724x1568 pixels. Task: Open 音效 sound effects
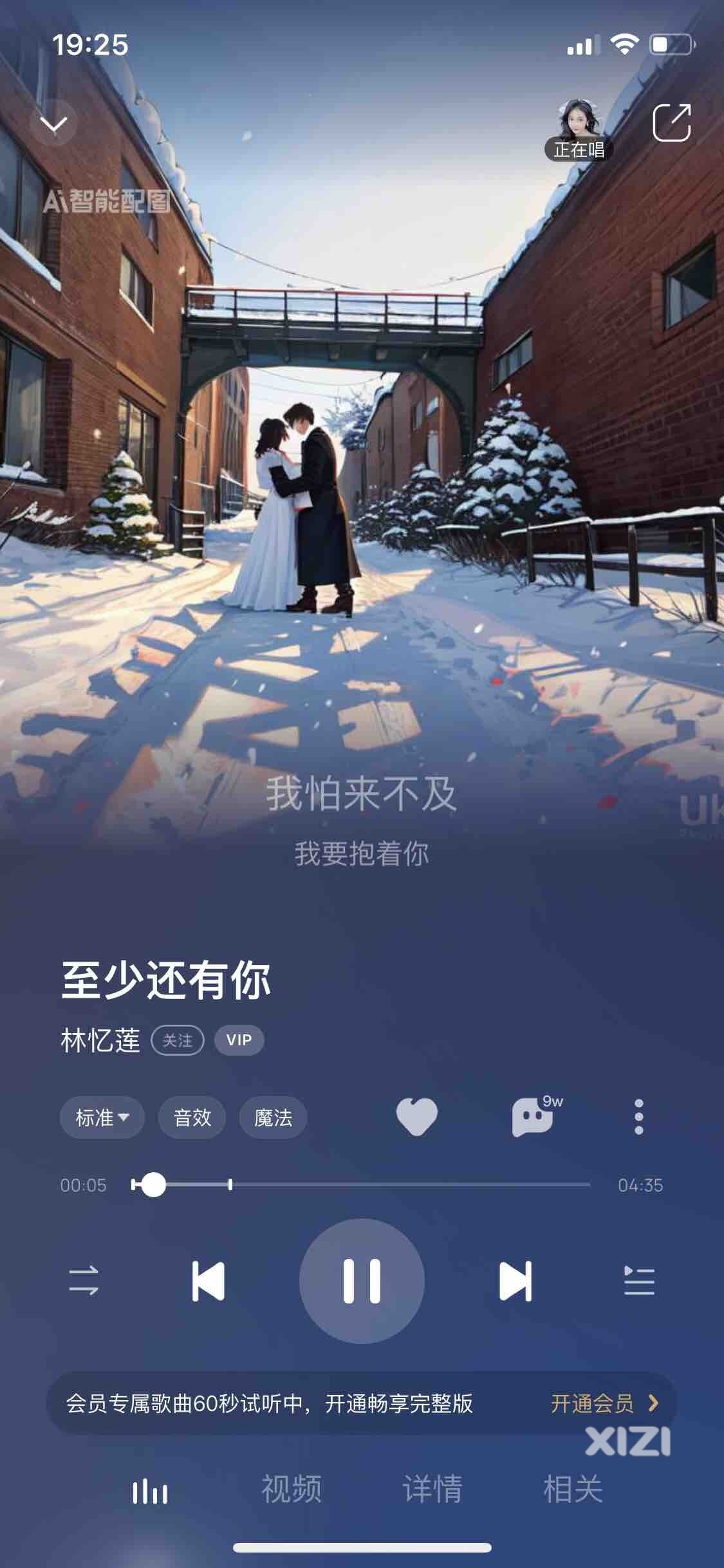click(x=192, y=1117)
